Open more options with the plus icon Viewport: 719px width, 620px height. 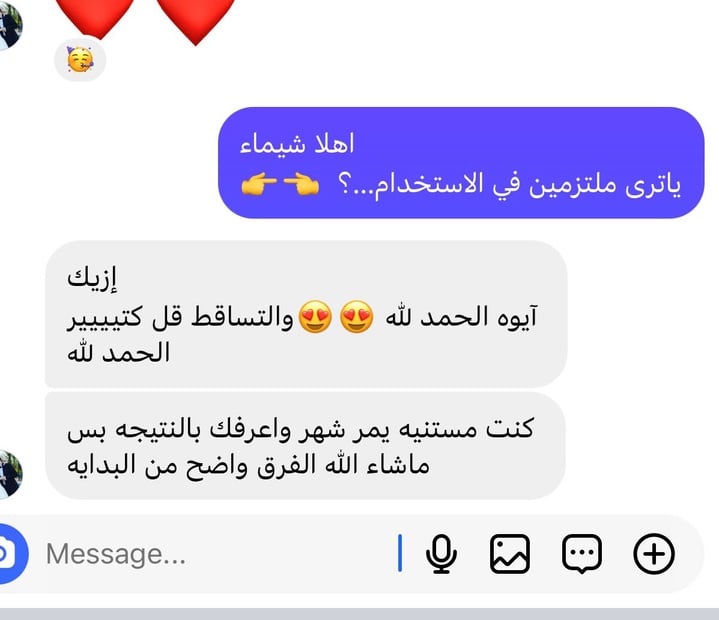655,553
